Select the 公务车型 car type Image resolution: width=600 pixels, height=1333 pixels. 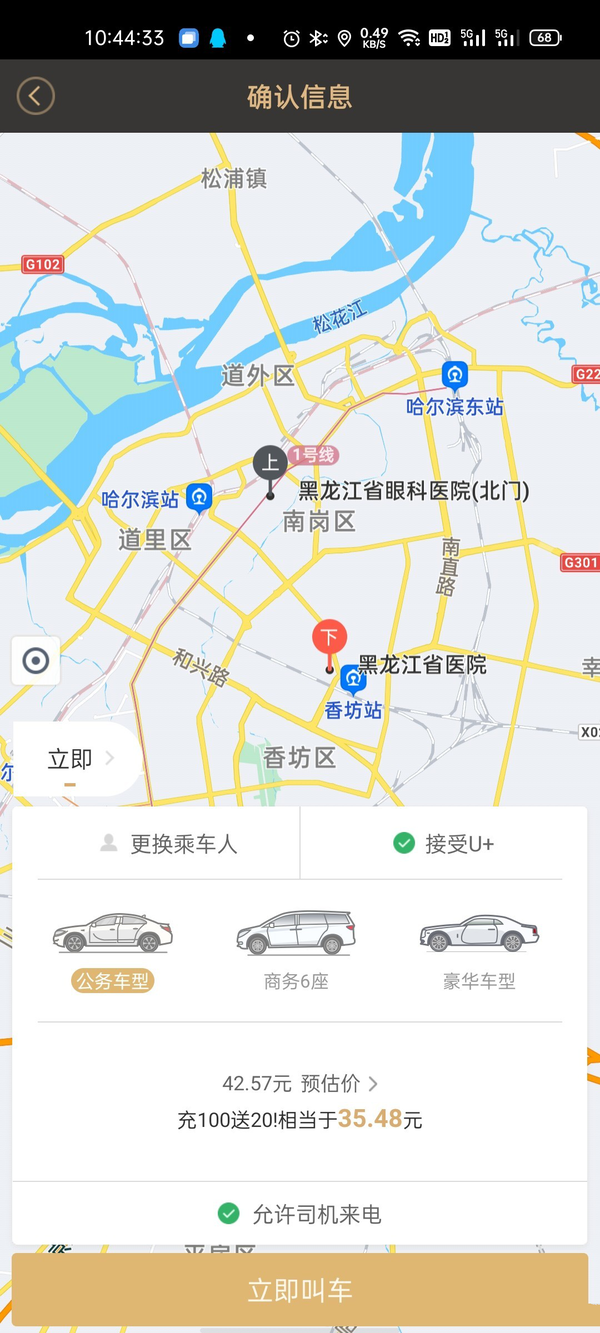[113, 950]
